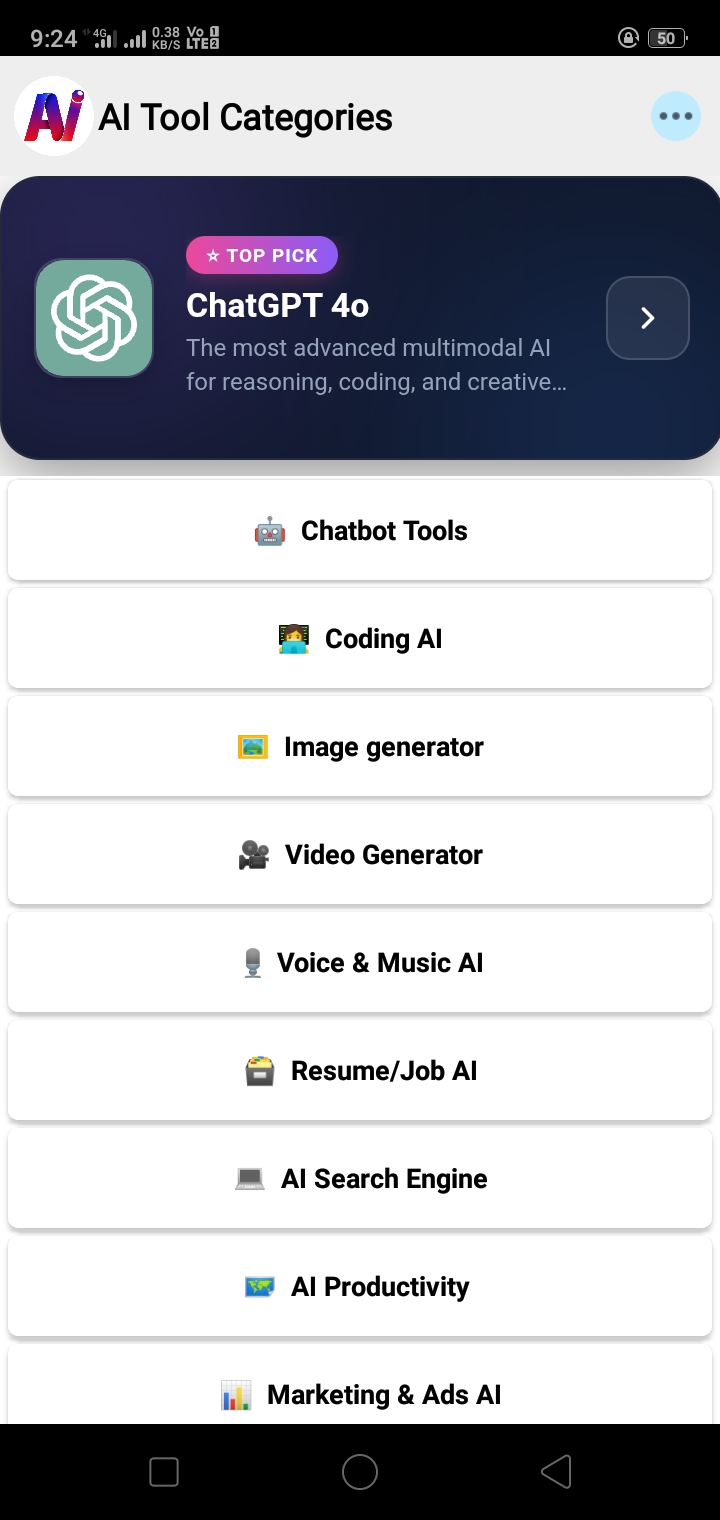This screenshot has height=1520, width=720.
Task: Select the Coding AI category
Action: click(360, 639)
